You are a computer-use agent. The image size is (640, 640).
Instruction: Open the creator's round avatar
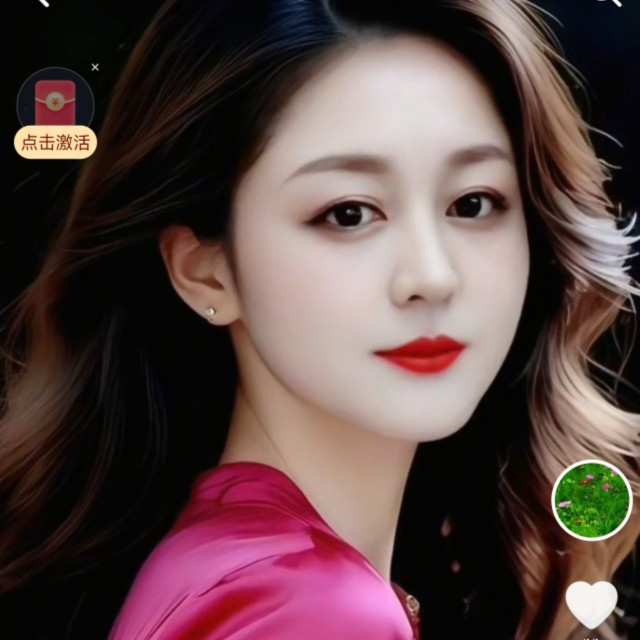[x=592, y=500]
